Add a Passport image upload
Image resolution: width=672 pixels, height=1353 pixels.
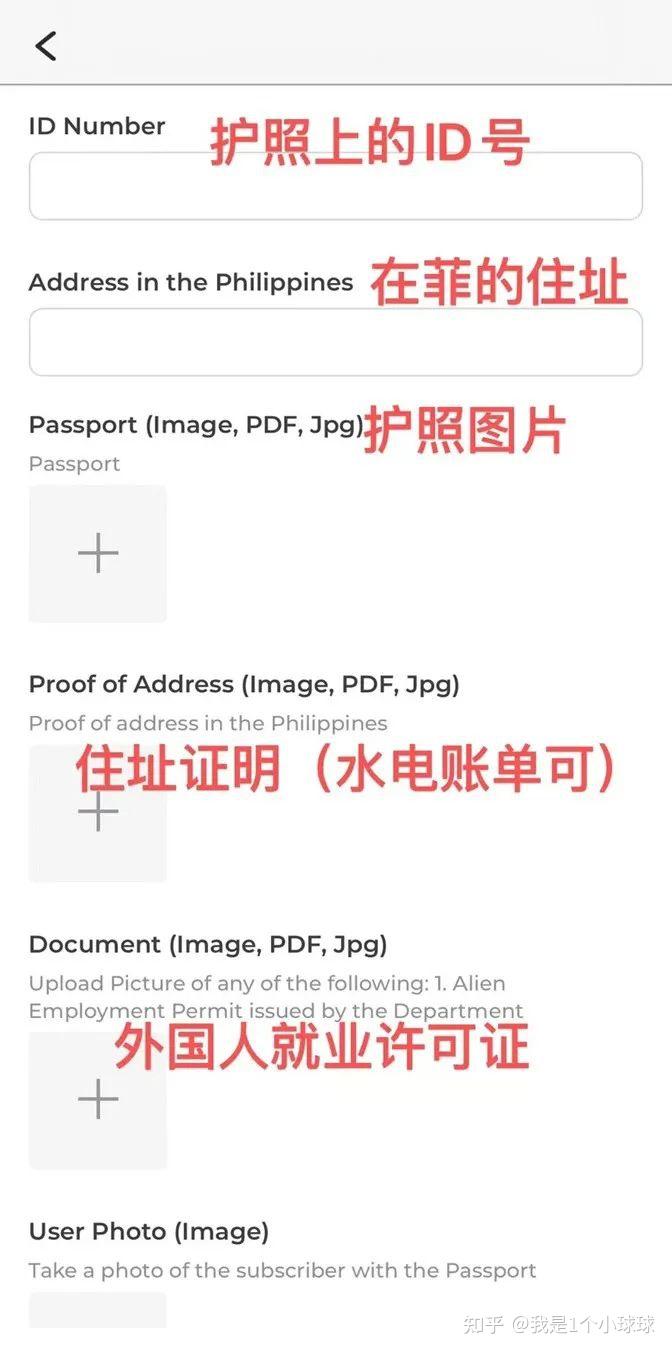98,553
